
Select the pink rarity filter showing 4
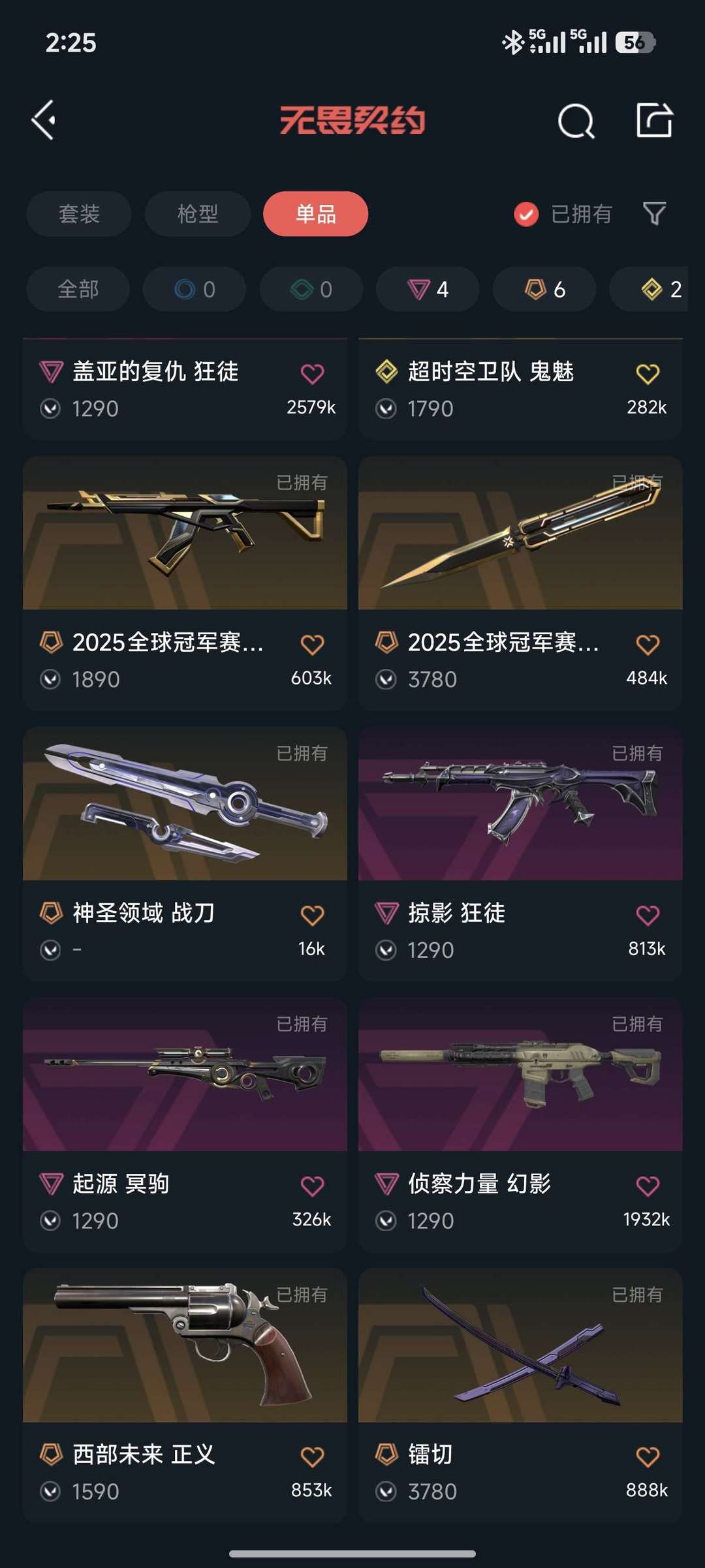(427, 289)
